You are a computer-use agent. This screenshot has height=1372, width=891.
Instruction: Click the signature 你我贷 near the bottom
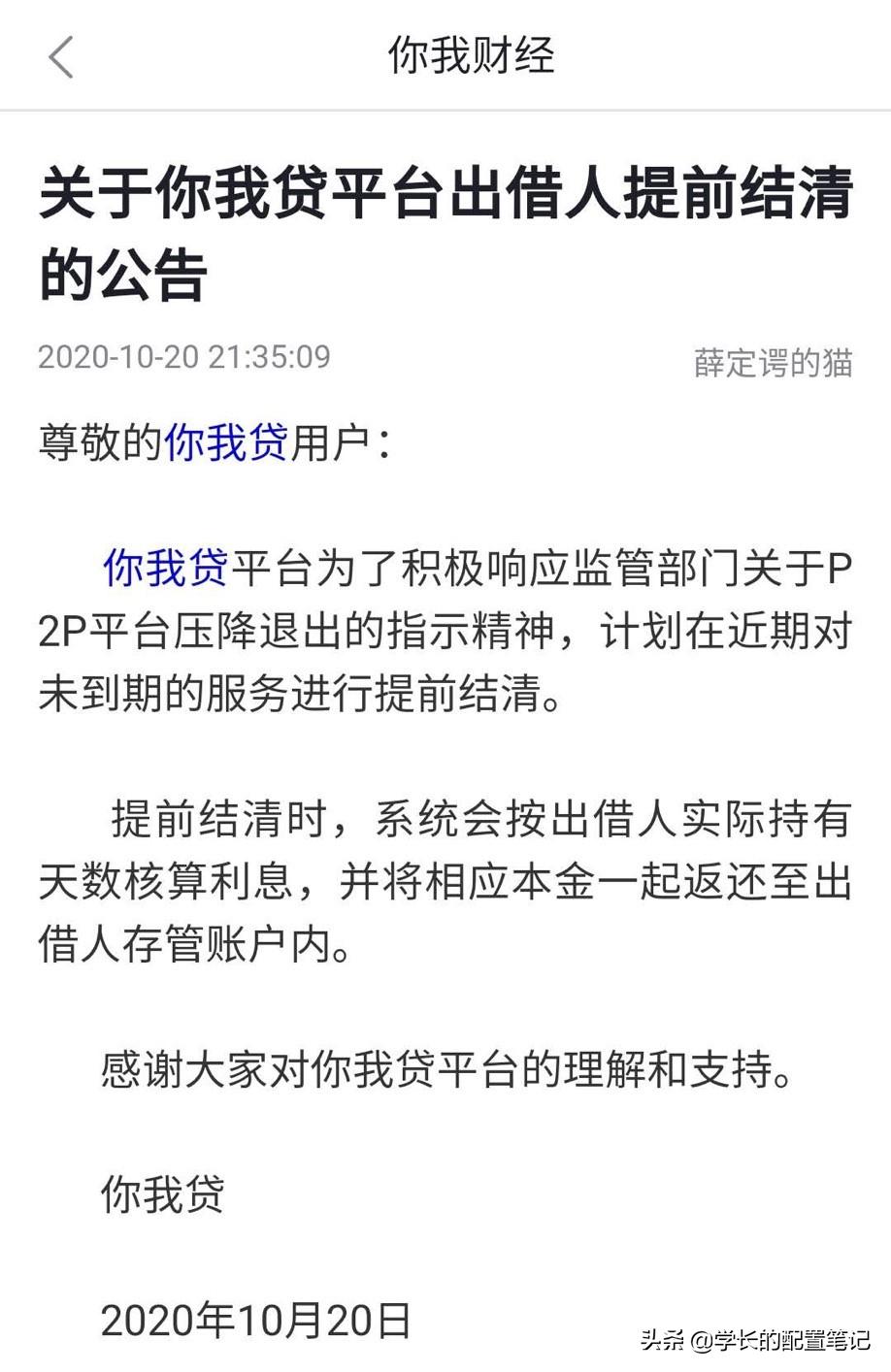pyautogui.click(x=160, y=1195)
